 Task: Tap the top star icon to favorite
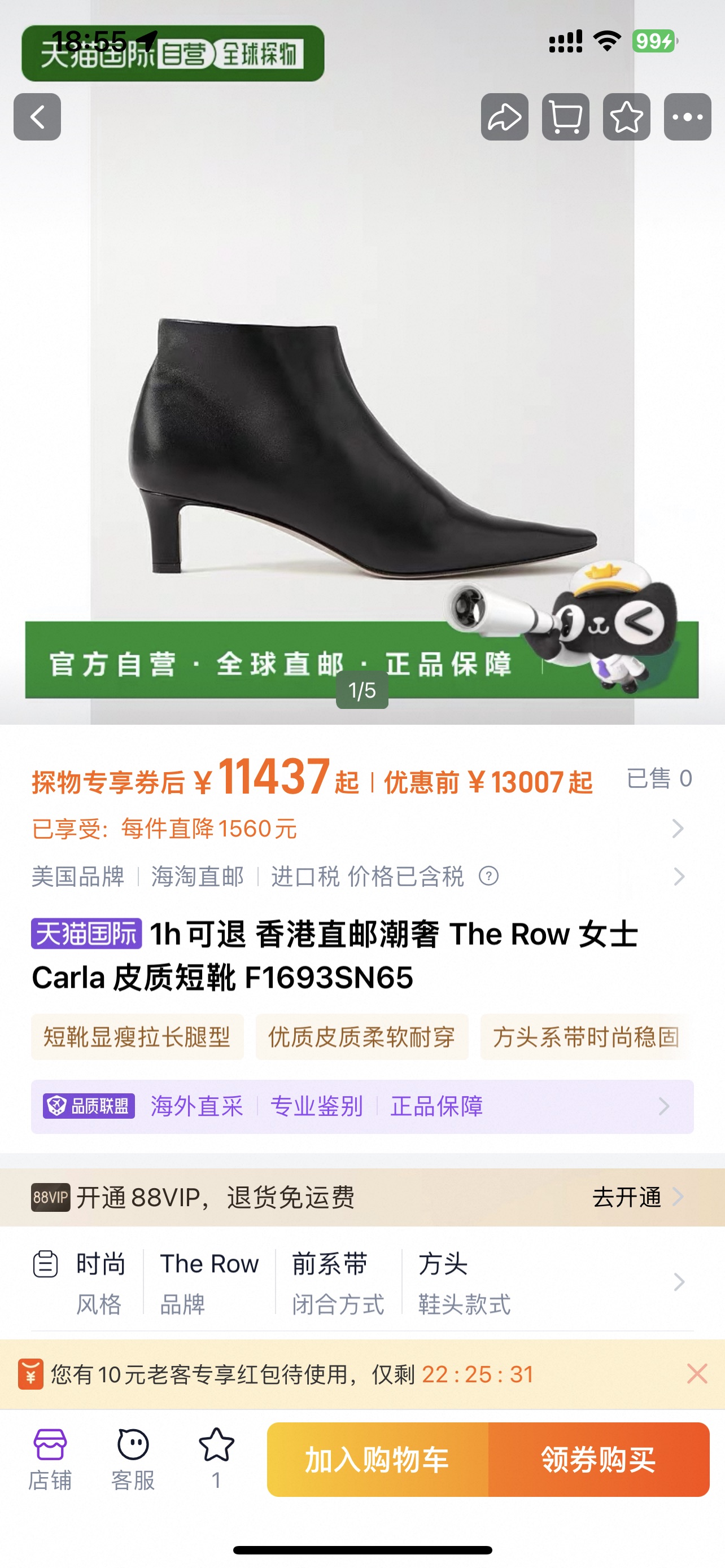[626, 117]
